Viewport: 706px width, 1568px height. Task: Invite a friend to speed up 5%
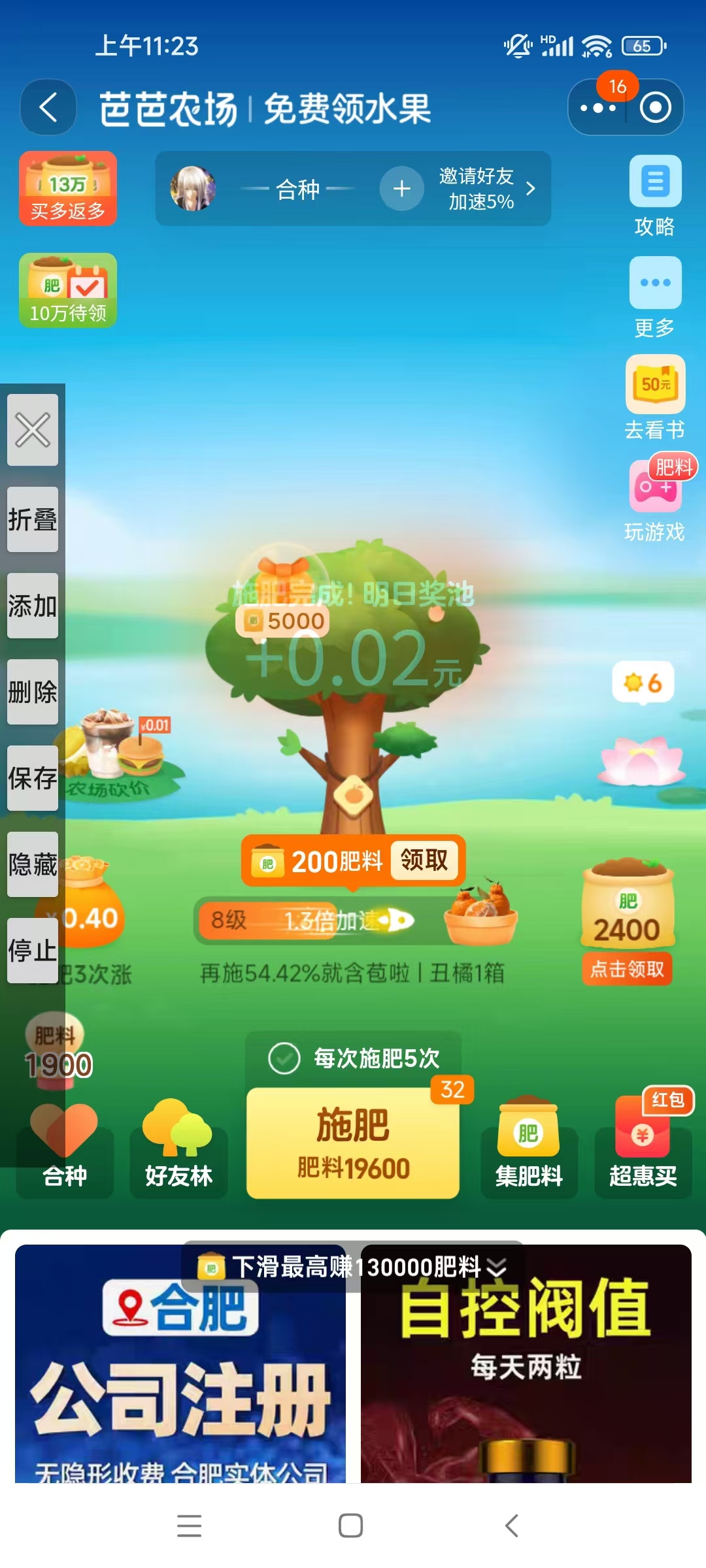(465, 189)
